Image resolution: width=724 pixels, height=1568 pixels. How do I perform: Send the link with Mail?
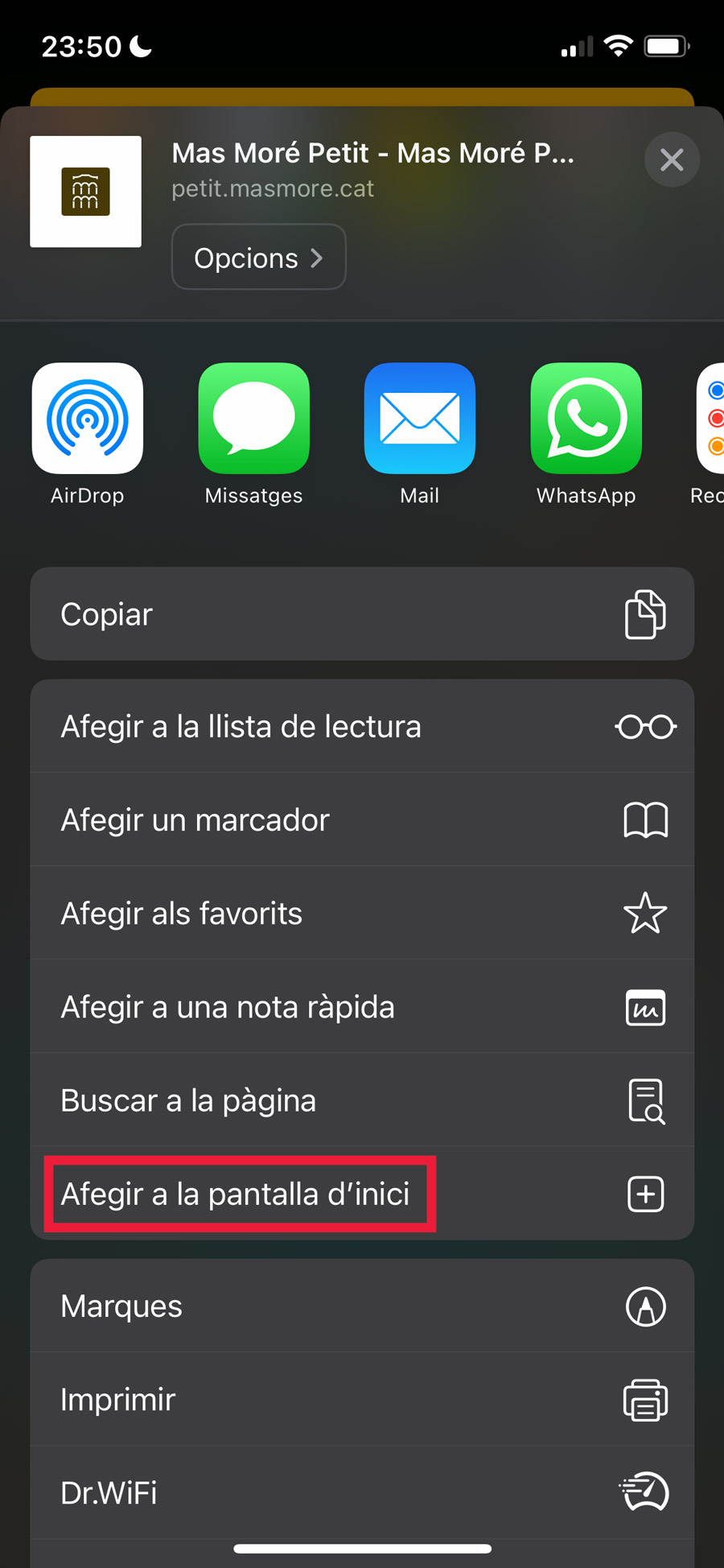(420, 419)
